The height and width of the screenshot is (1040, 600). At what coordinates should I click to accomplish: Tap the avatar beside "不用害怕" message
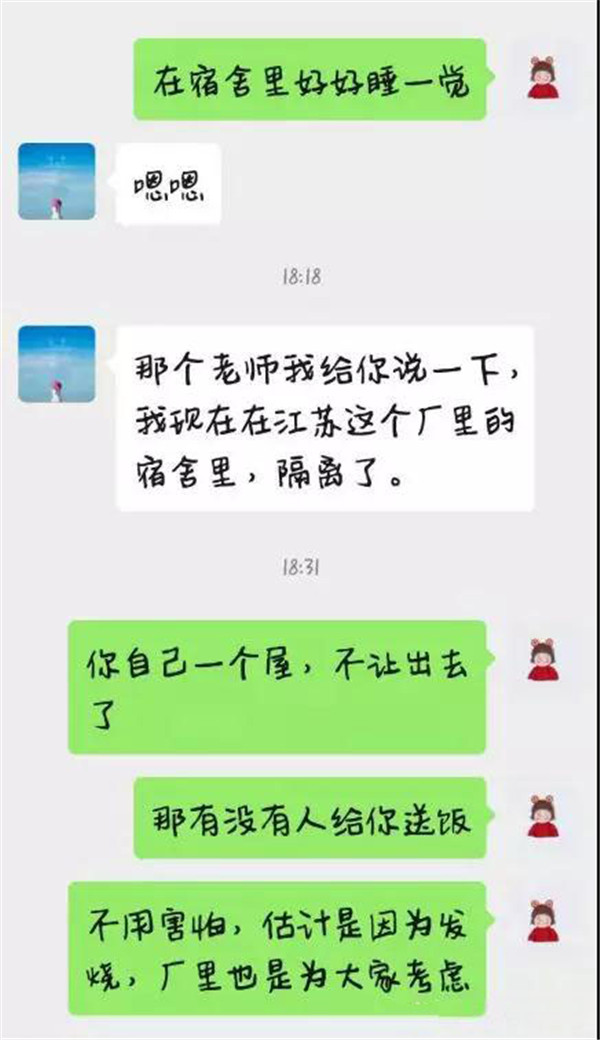click(544, 921)
